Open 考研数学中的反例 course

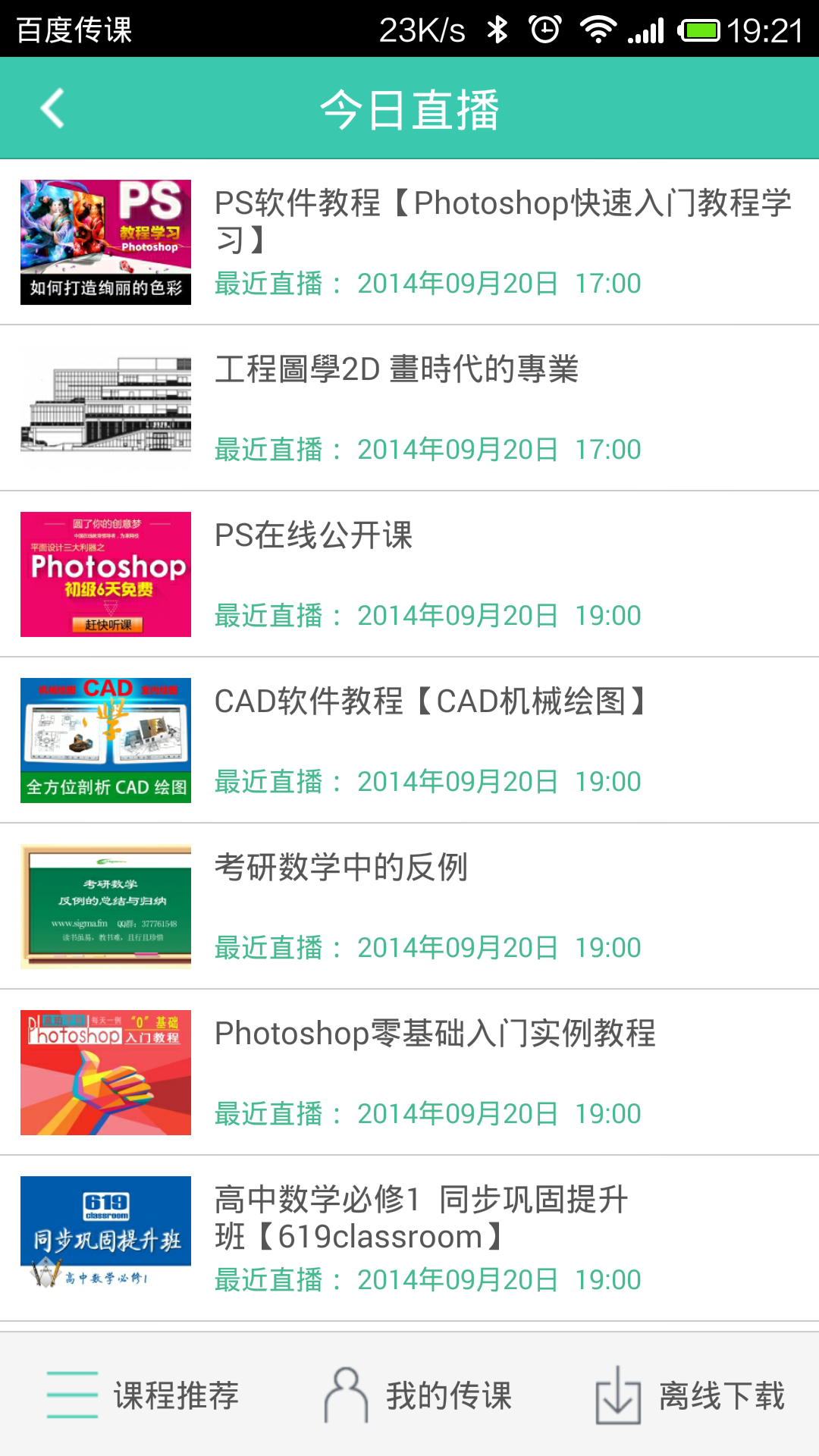pyautogui.click(x=409, y=906)
